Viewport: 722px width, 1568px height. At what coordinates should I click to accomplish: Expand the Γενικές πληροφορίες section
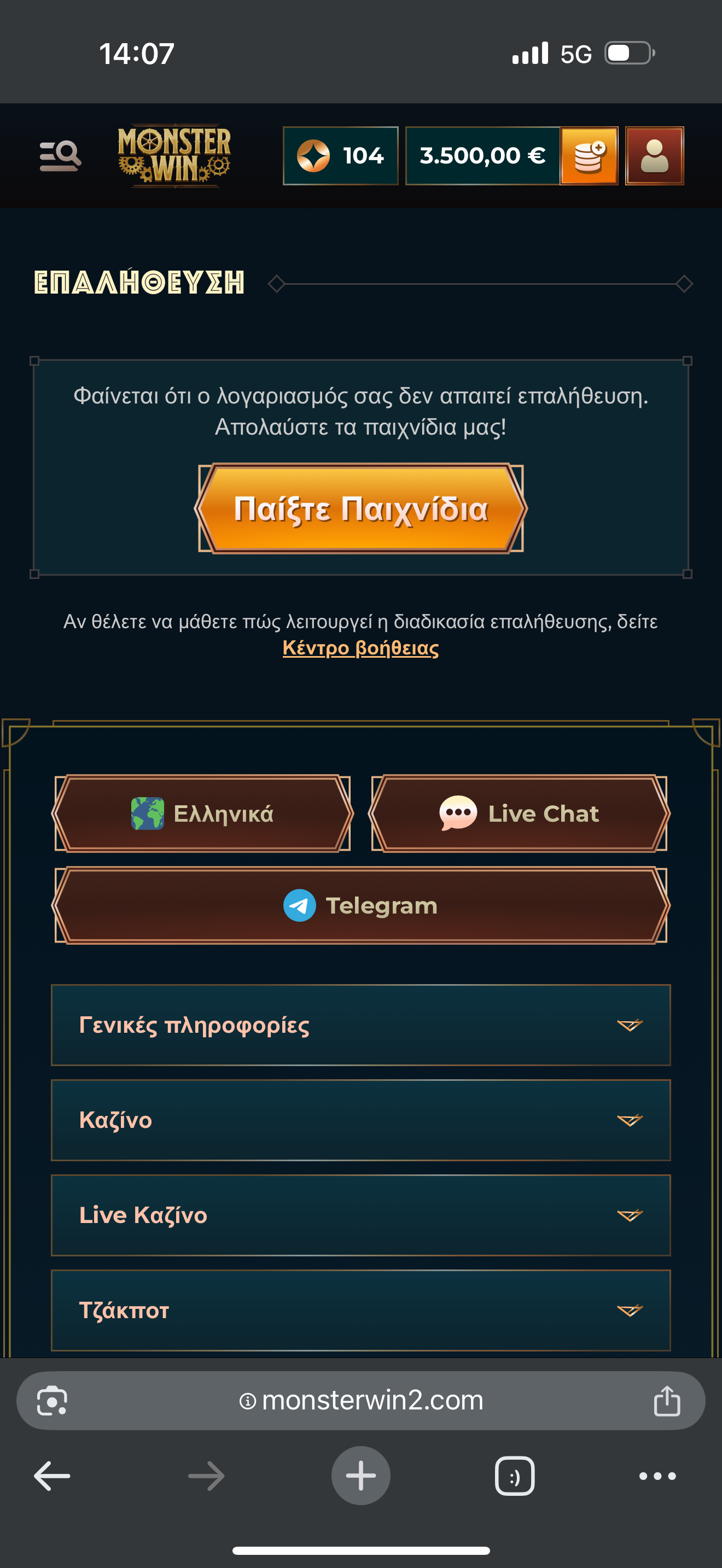click(361, 1025)
